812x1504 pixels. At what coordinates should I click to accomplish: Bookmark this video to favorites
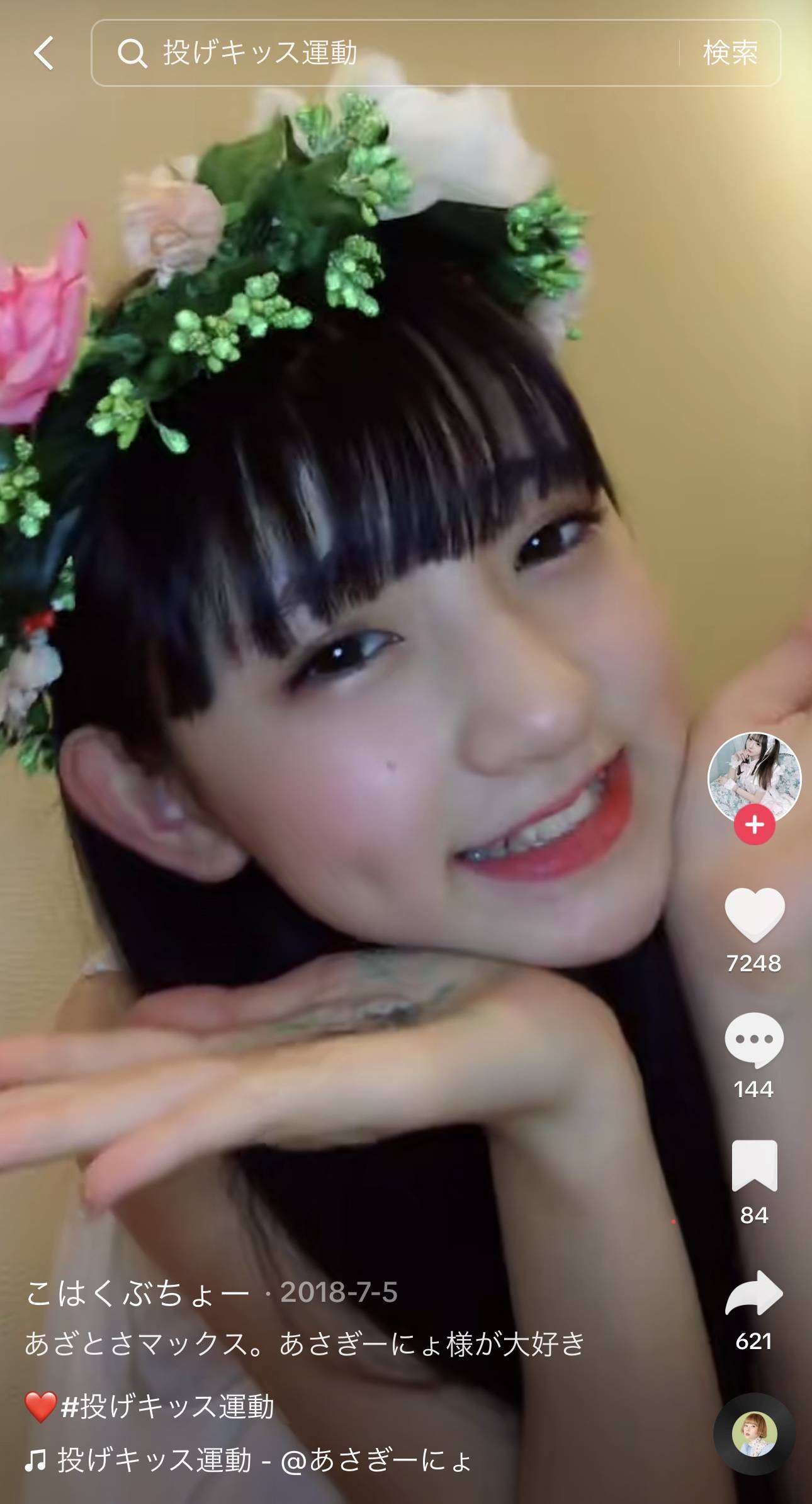pyautogui.click(x=754, y=1165)
